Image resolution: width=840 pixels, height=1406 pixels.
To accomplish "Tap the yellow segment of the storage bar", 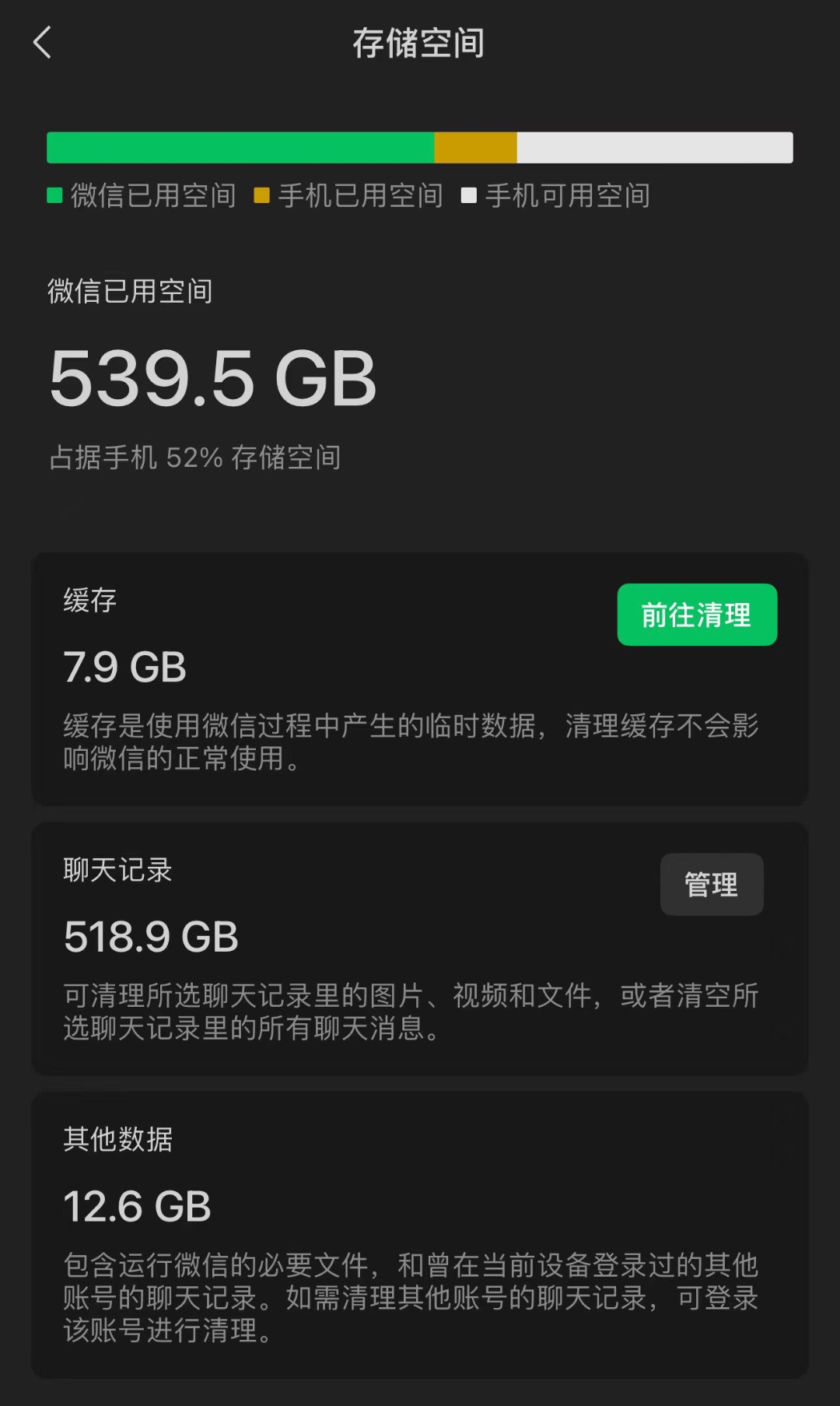I will point(474,146).
